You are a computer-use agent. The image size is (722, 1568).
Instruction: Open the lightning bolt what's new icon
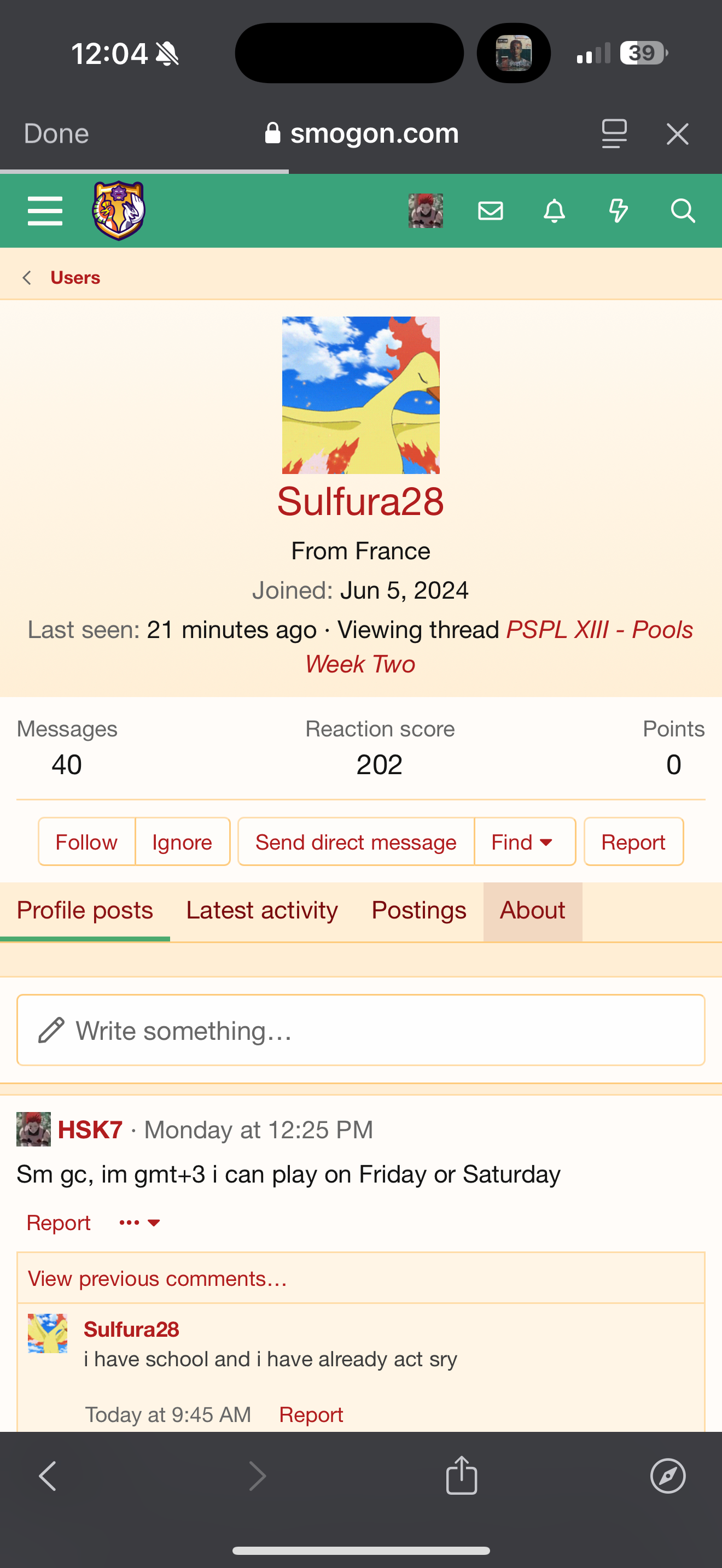pyautogui.click(x=619, y=210)
